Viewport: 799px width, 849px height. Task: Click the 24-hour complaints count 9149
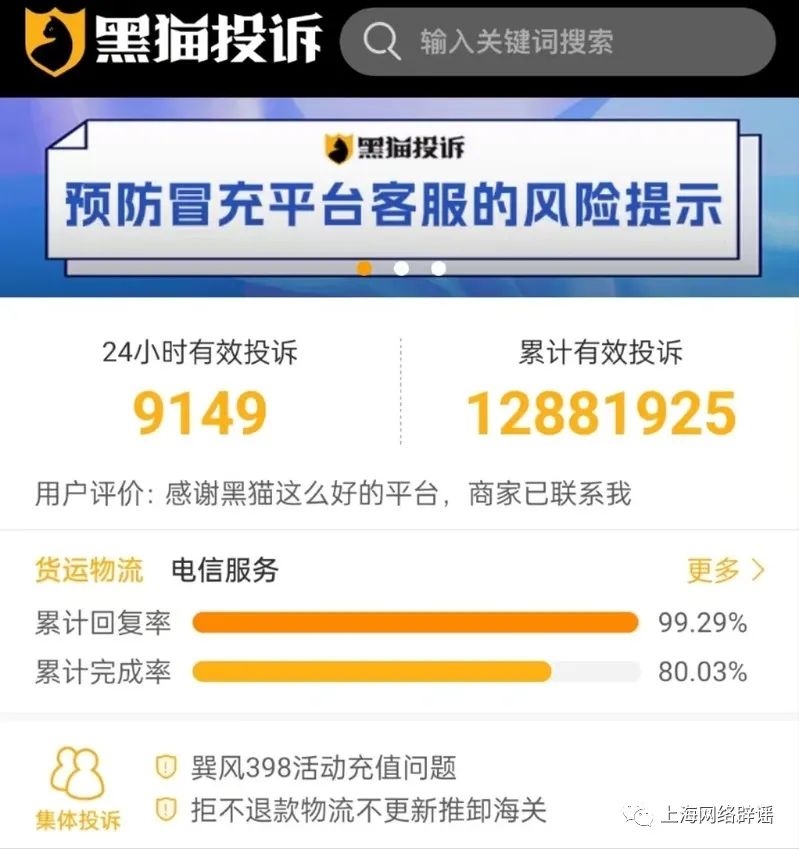point(199,410)
